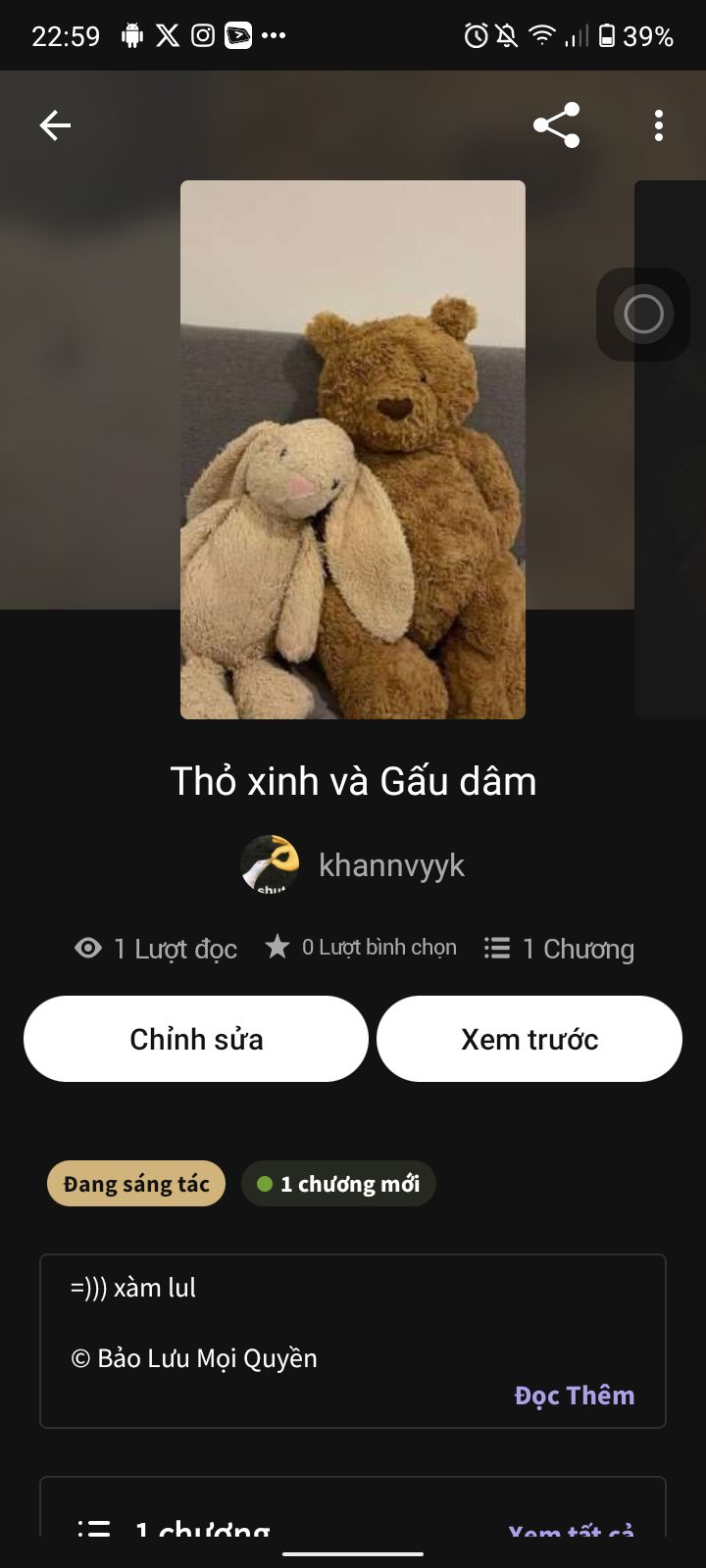Select the Đang sáng tác tag
706x1568 pixels.
[136, 1184]
